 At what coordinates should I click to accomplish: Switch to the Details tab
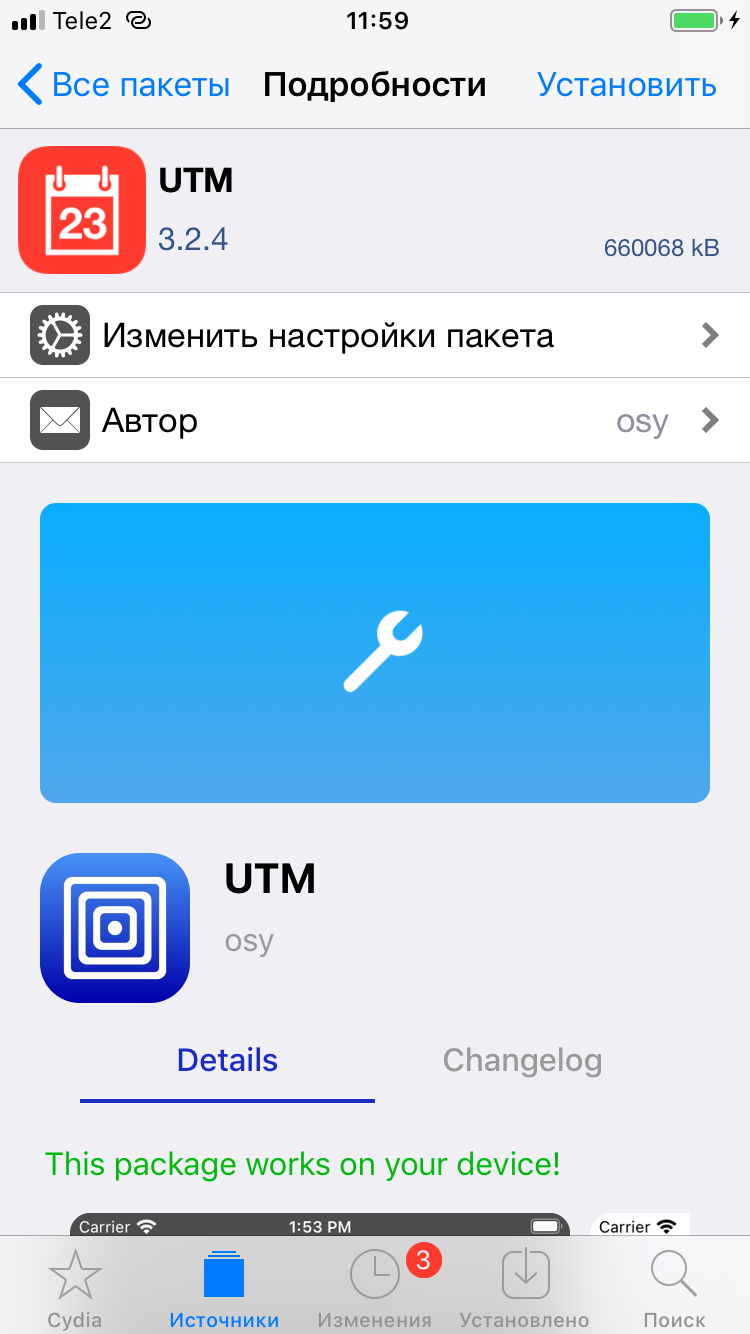click(x=227, y=1060)
